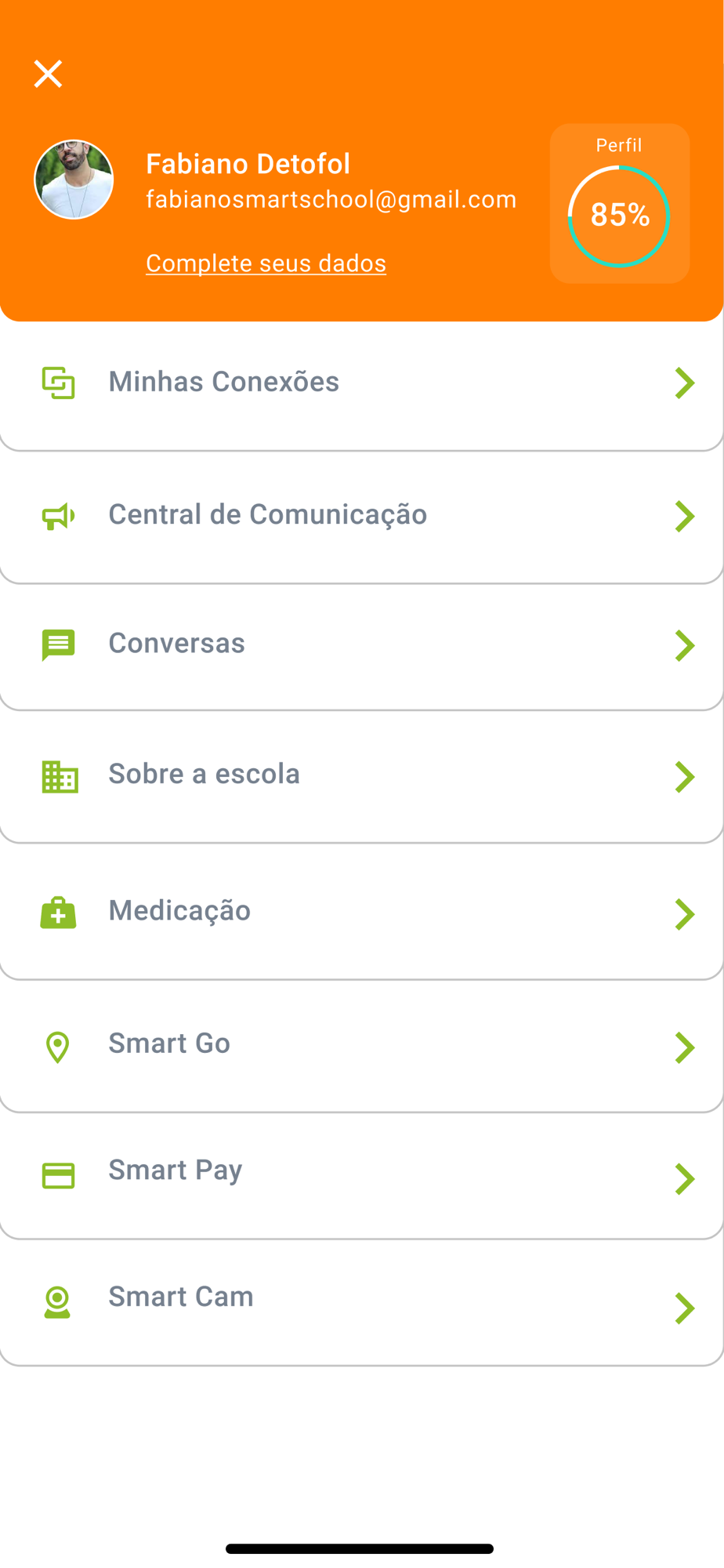This screenshot has width=724, height=1568.
Task: Tap Fabiano Detofol's profile photo
Action: [x=74, y=180]
